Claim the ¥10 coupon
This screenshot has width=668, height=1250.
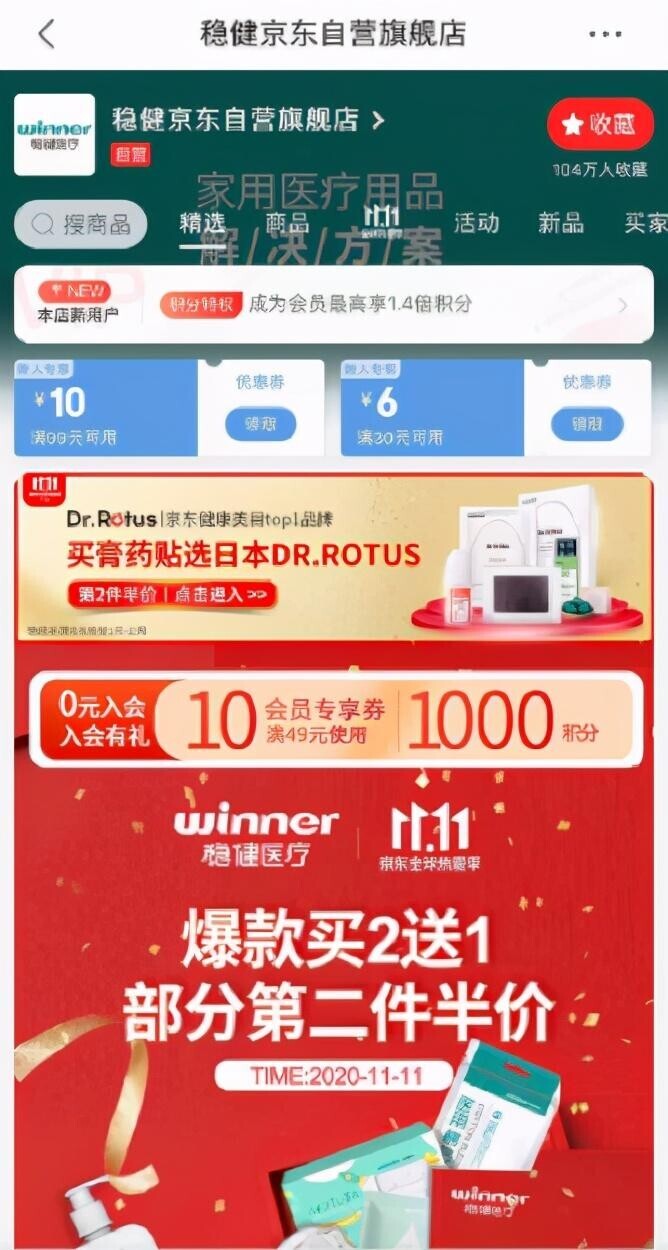click(260, 424)
